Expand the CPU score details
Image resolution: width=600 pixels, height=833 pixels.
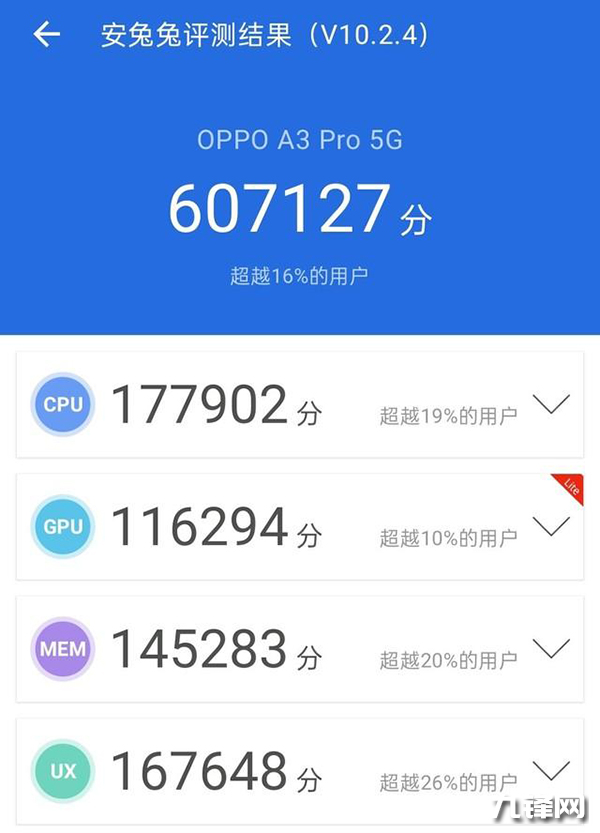551,405
